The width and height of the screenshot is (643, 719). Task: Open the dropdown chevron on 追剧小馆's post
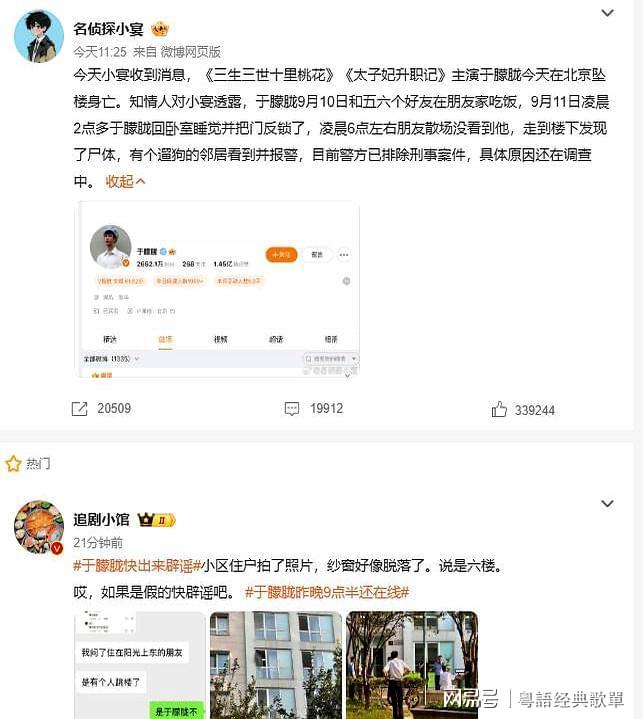(x=607, y=503)
